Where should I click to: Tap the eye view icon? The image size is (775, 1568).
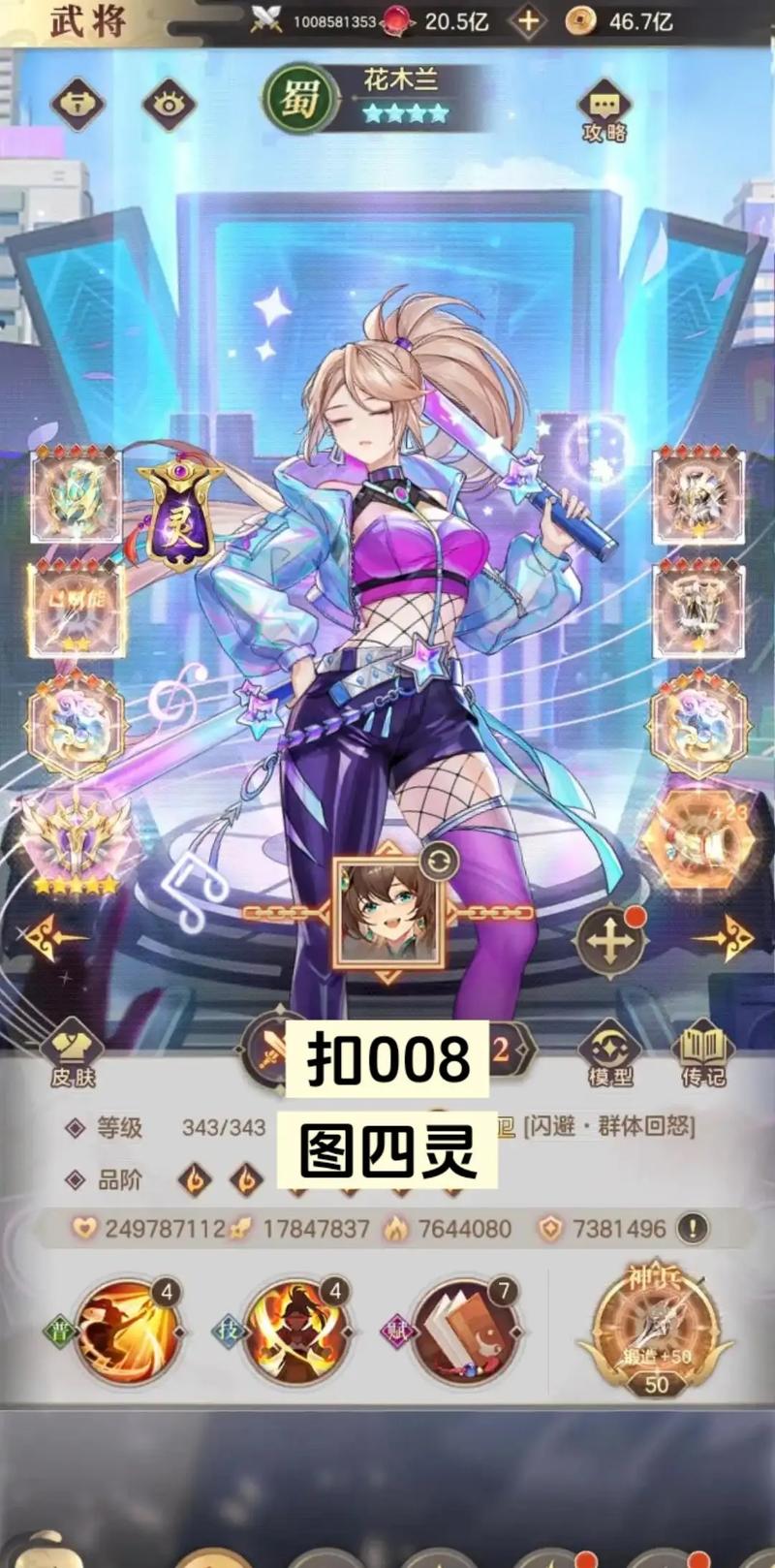[169, 104]
